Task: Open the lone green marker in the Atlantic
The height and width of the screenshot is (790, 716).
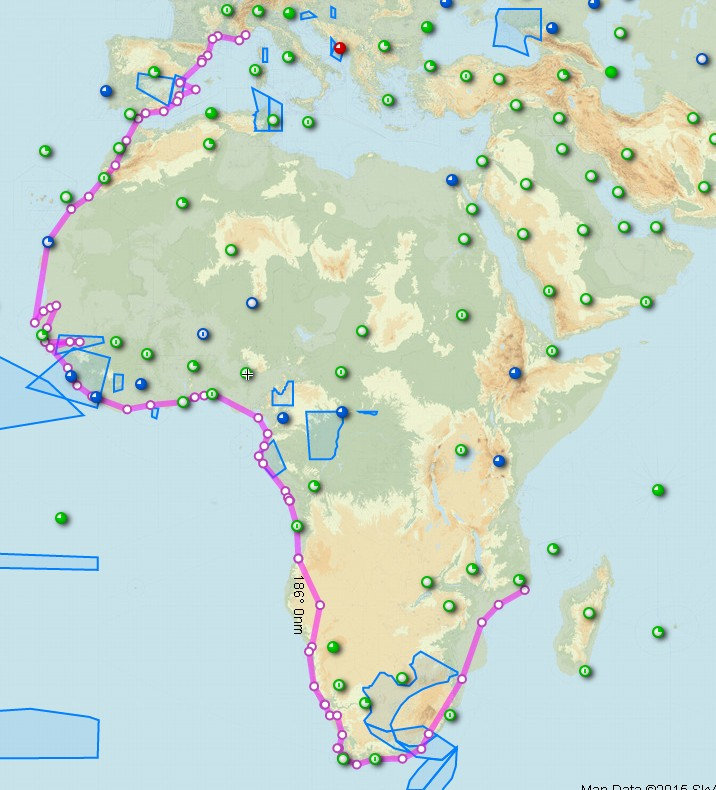Action: pyautogui.click(x=62, y=518)
